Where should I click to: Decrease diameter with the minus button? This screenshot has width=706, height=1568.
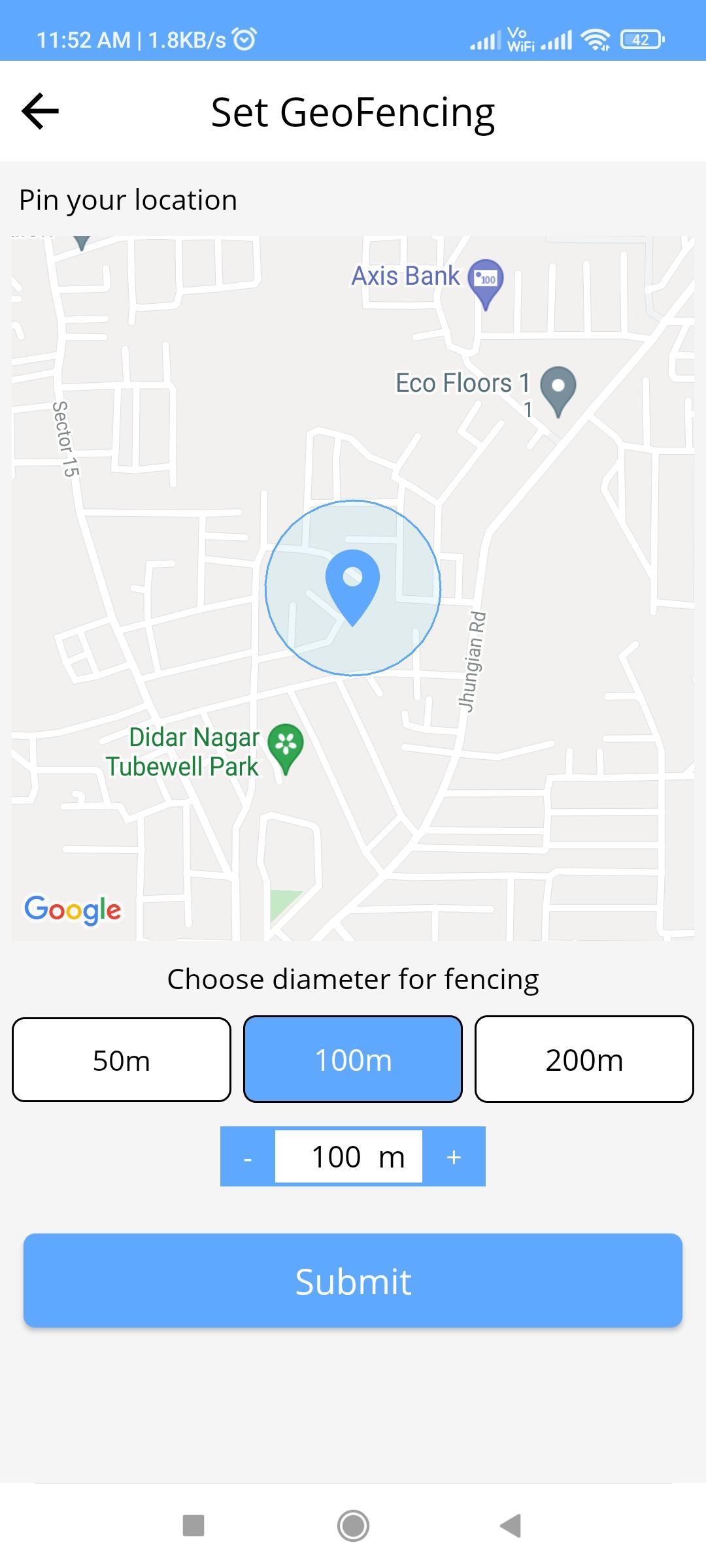[x=248, y=1156]
